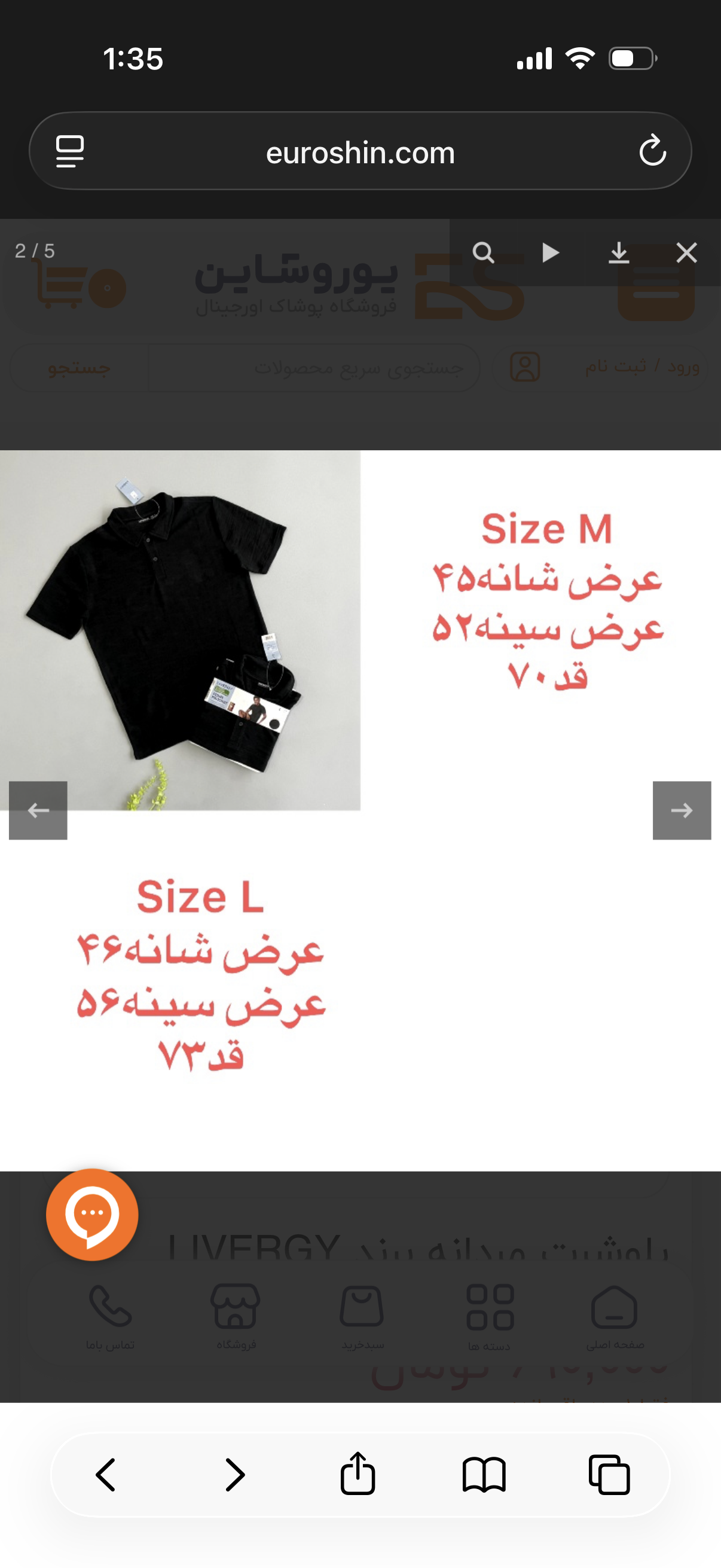This screenshot has width=721, height=1568.
Task: Tap the euroshin.com address bar
Action: [360, 152]
